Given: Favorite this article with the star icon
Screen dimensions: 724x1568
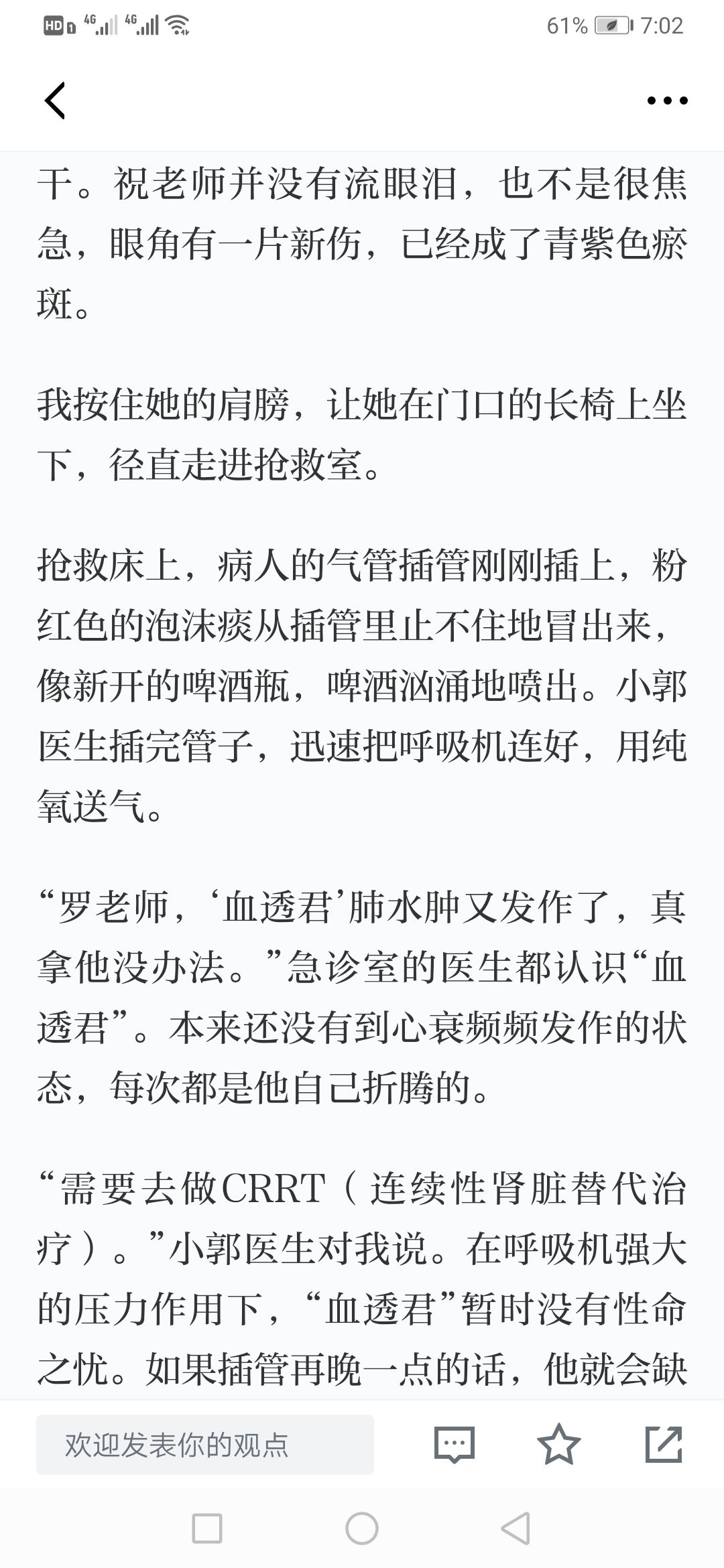Looking at the screenshot, I should coord(559,1444).
